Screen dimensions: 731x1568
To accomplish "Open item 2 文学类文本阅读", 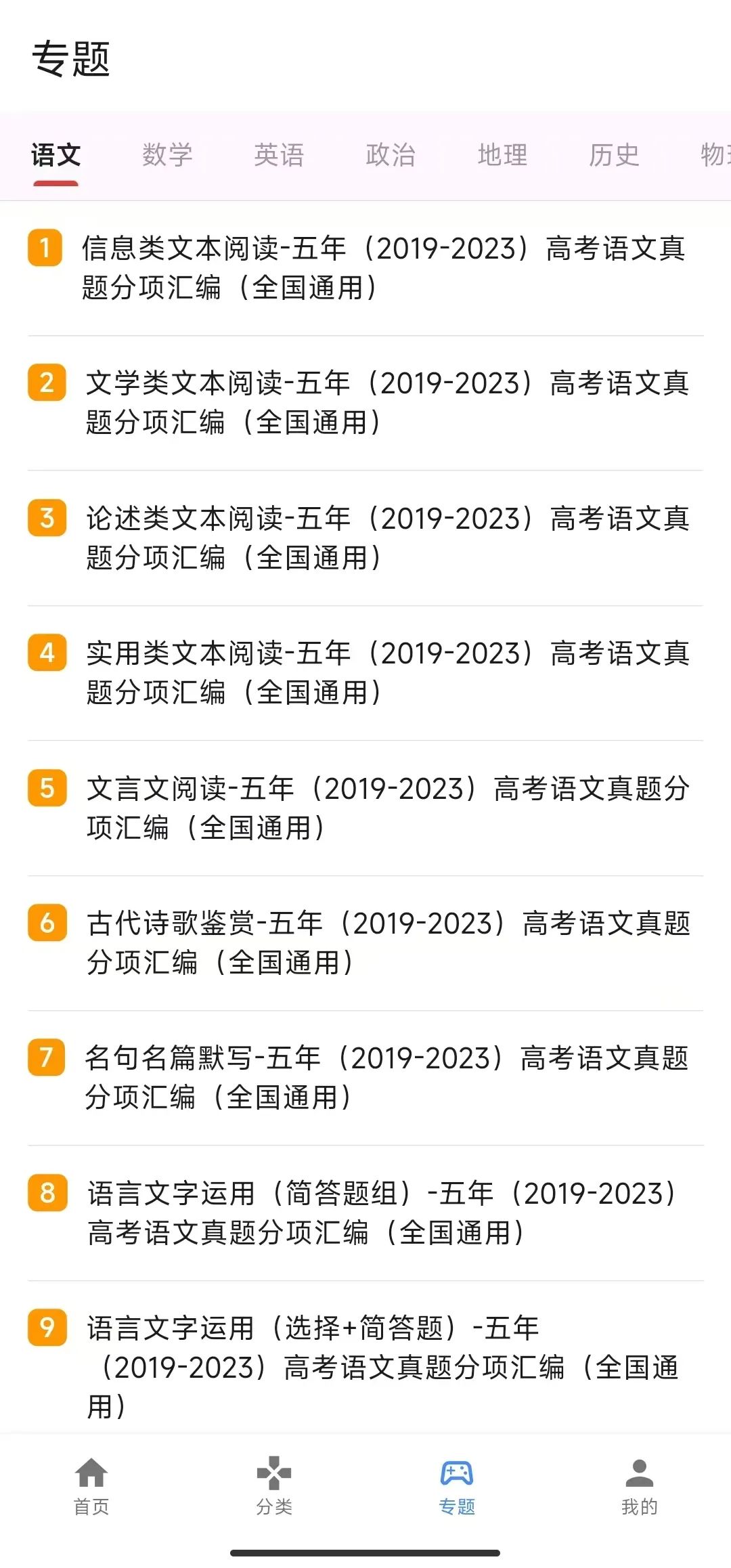I will tap(365, 403).
